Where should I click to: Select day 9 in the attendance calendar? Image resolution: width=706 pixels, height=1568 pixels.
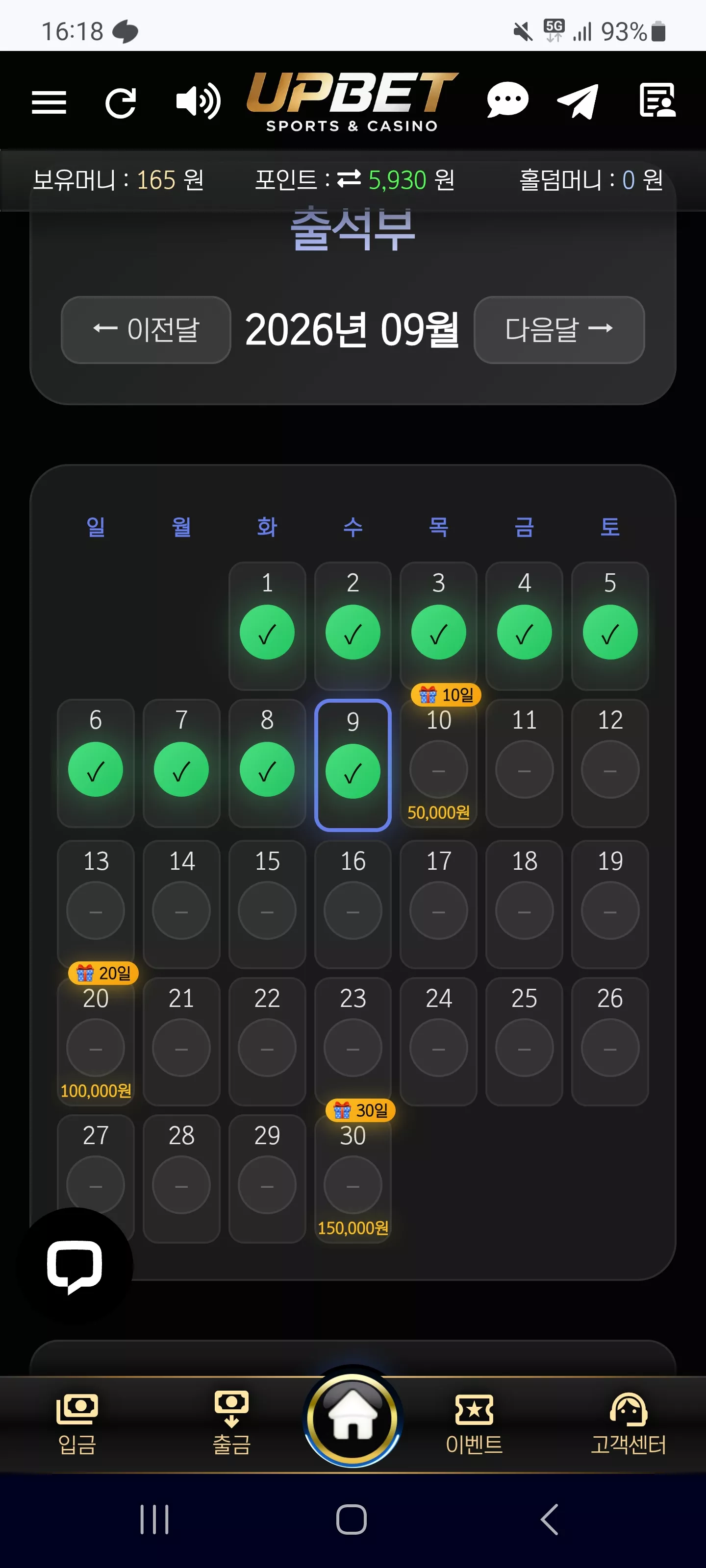[353, 764]
